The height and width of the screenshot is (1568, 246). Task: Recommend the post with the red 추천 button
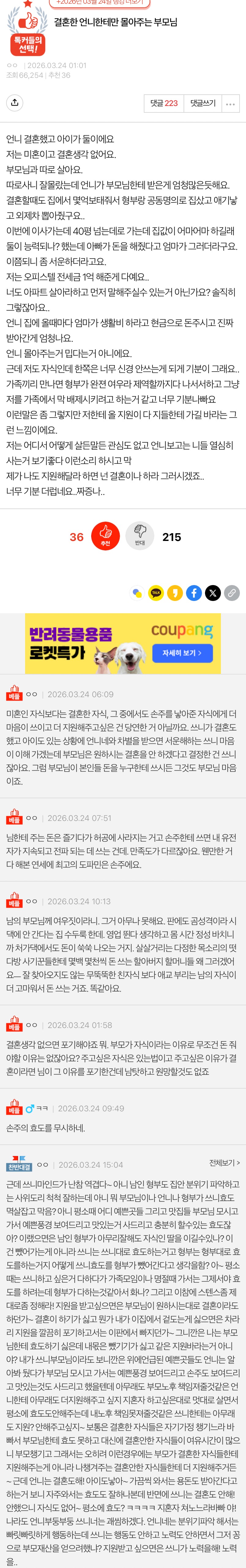(x=105, y=536)
